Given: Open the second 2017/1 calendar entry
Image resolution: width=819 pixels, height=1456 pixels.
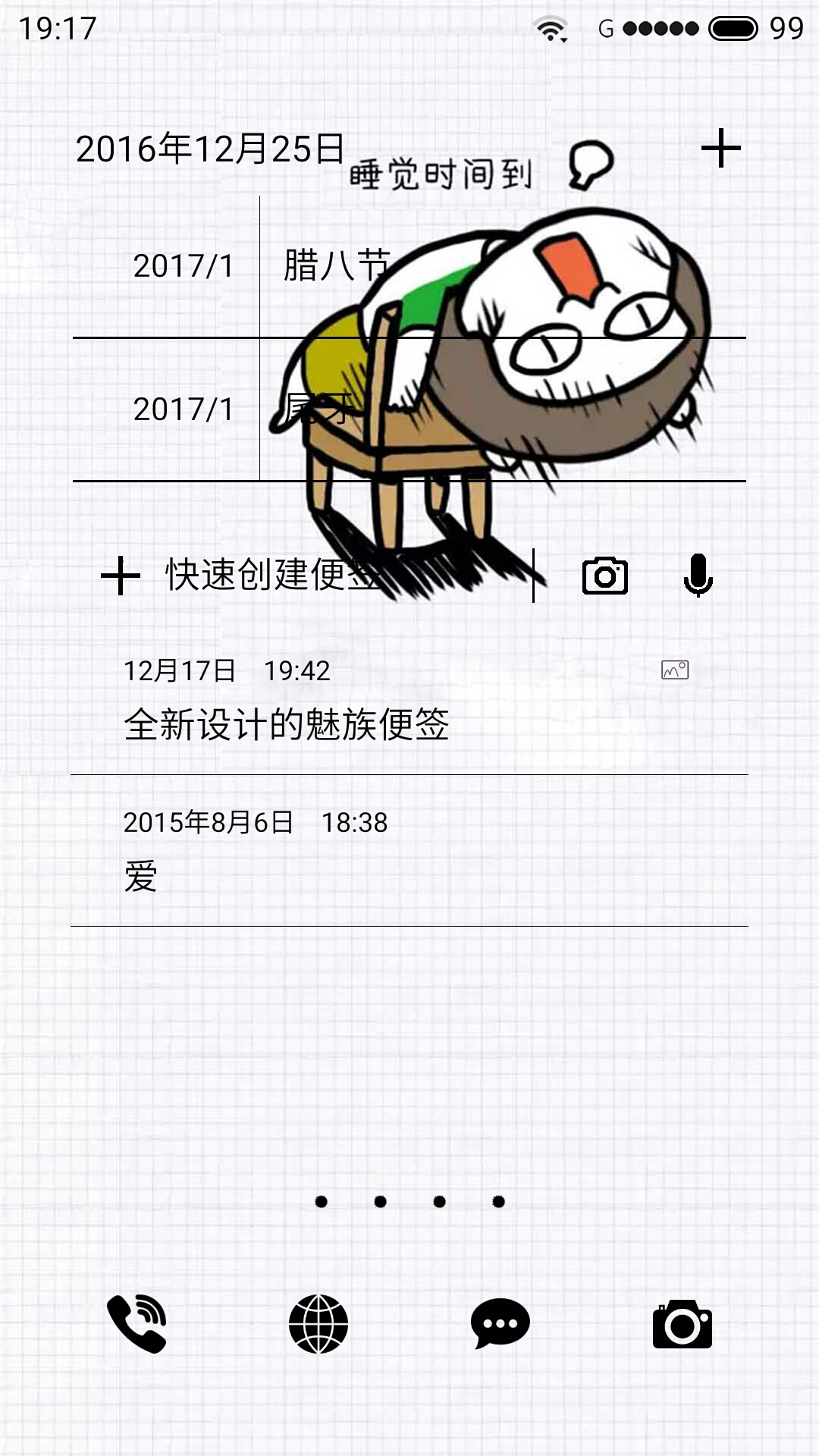Looking at the screenshot, I should [409, 409].
